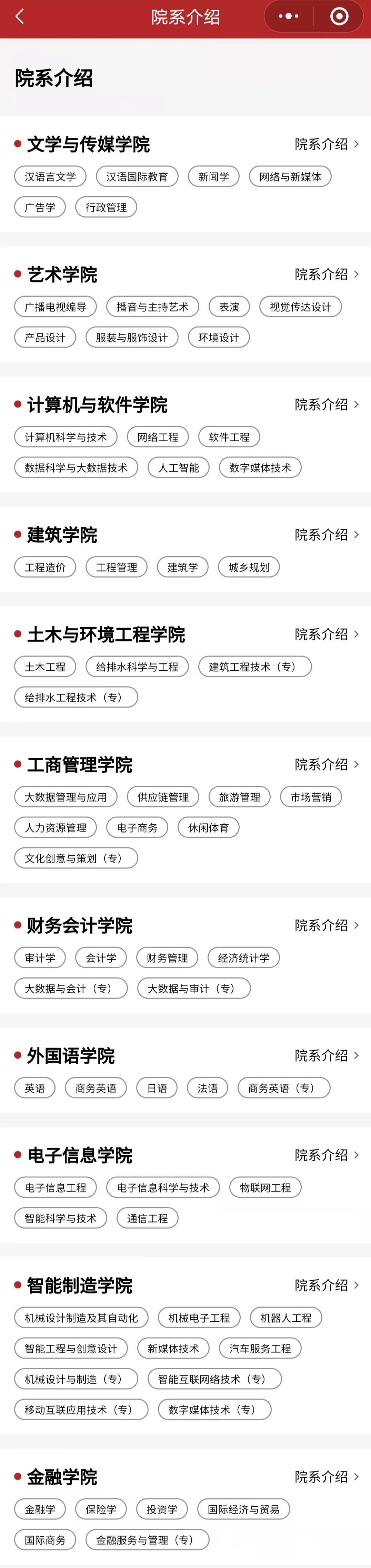Screen dimensions: 371x1568
Task: Open the mini-program three-dot menu
Action: (x=288, y=17)
